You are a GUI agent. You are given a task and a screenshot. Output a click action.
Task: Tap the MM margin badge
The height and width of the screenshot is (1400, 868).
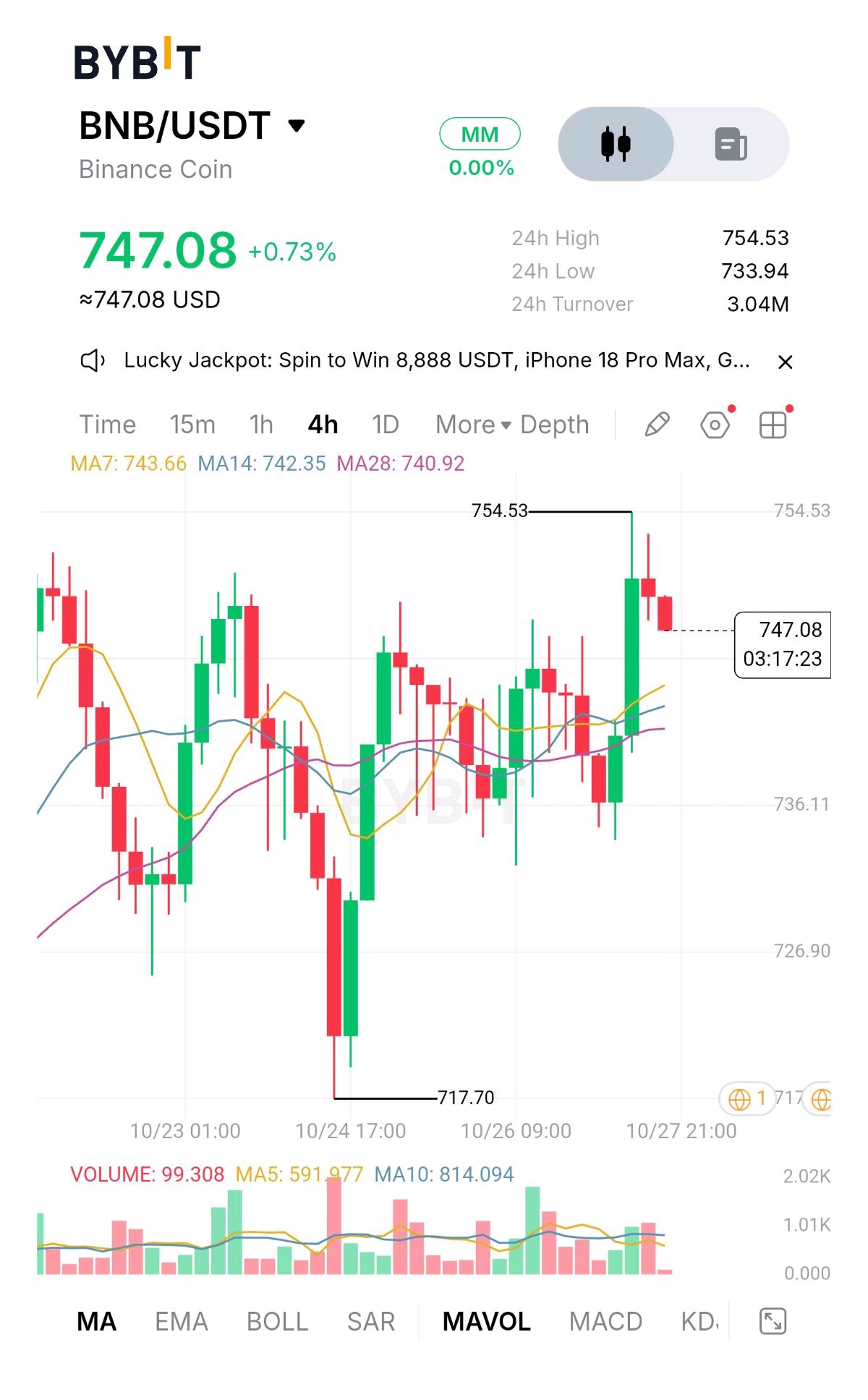[480, 135]
